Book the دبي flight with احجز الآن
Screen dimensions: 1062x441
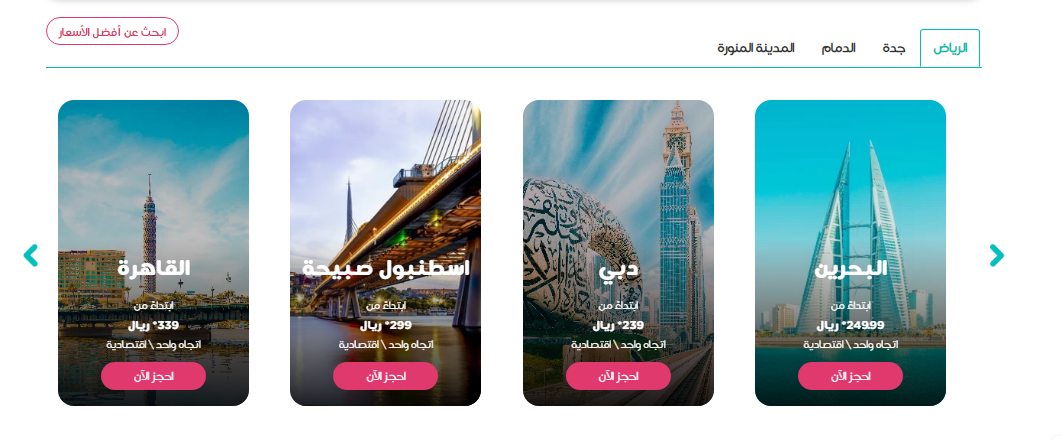click(618, 376)
